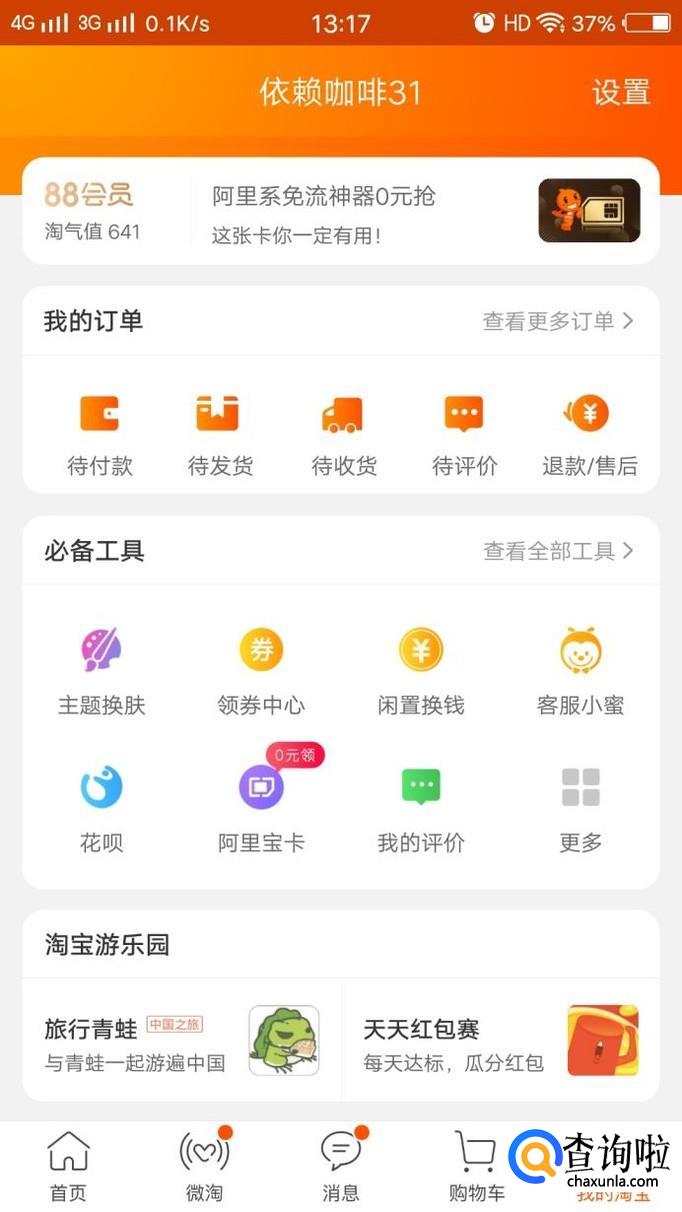The height and width of the screenshot is (1212, 682).
Task: Open 主题换肤 theme skins
Action: [x=101, y=670]
